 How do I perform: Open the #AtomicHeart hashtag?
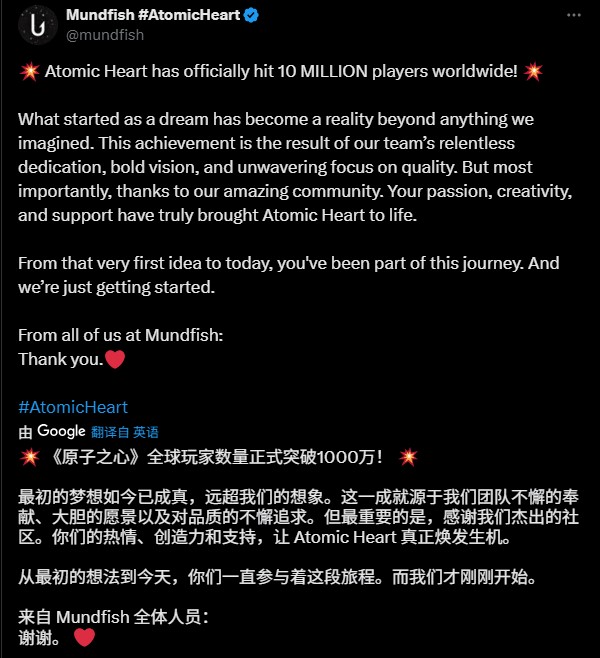pos(73,407)
